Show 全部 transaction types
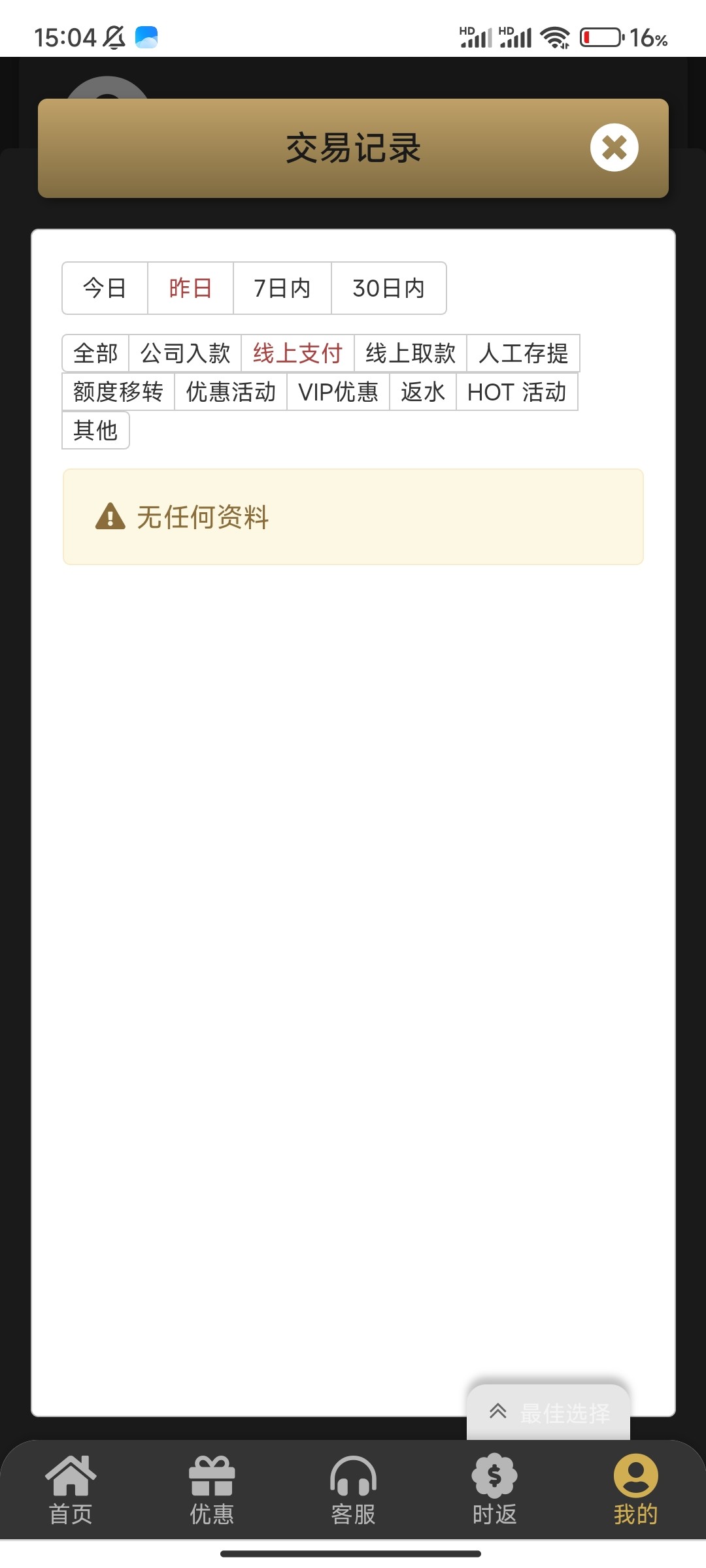The image size is (706, 1568). tap(95, 353)
